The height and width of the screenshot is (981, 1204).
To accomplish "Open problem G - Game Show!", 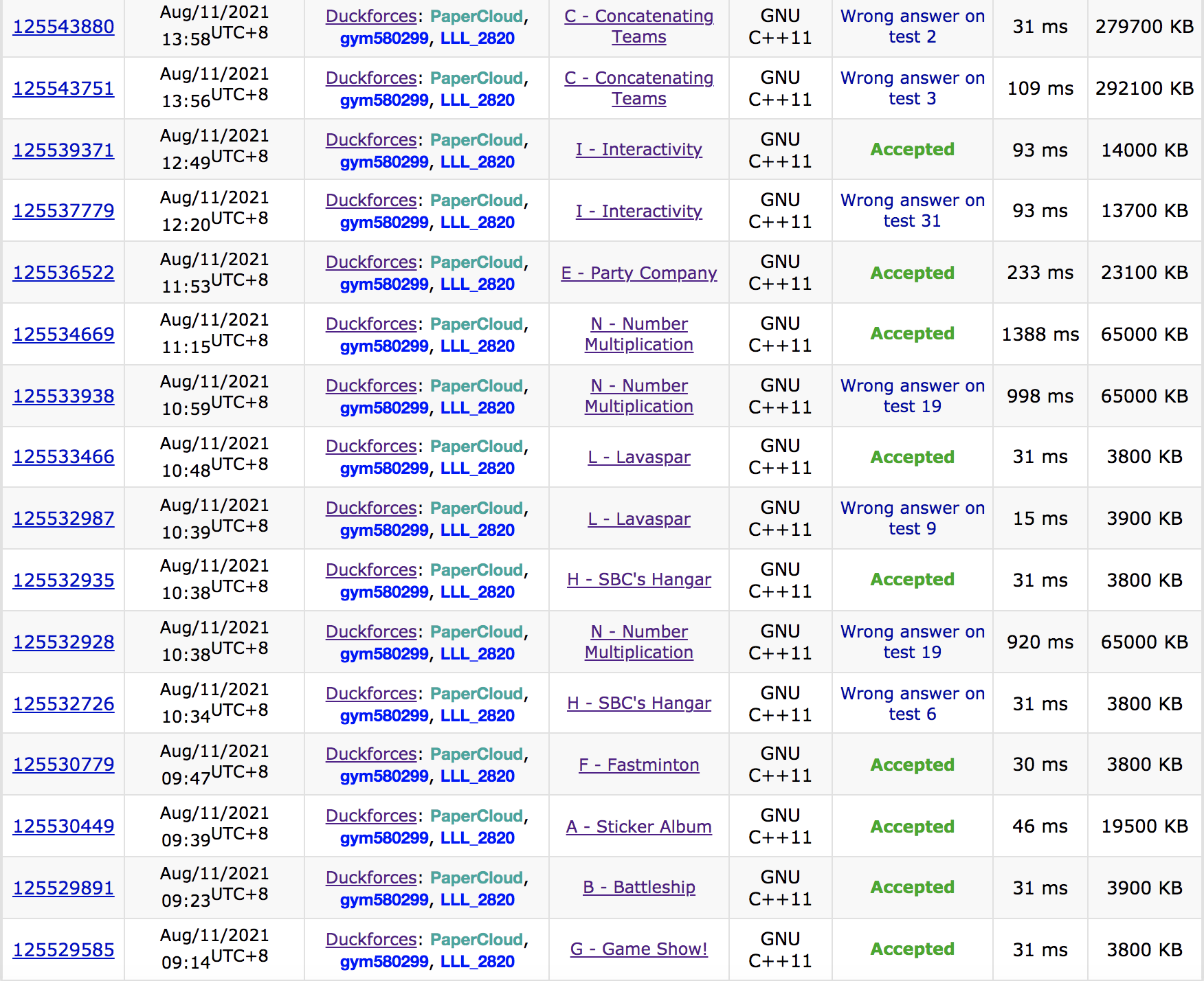I will tap(638, 949).
